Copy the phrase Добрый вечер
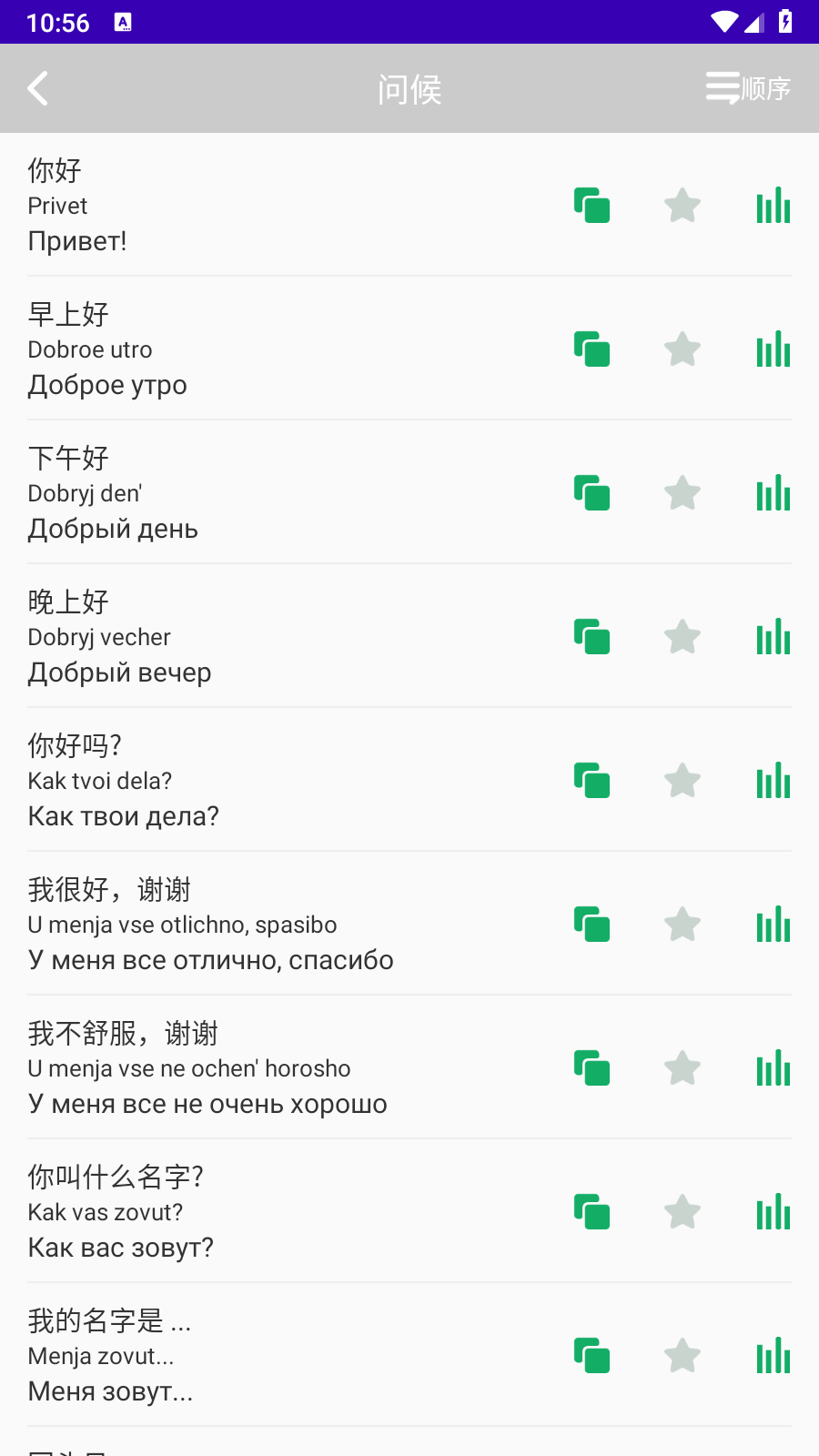The image size is (819, 1456). (591, 637)
